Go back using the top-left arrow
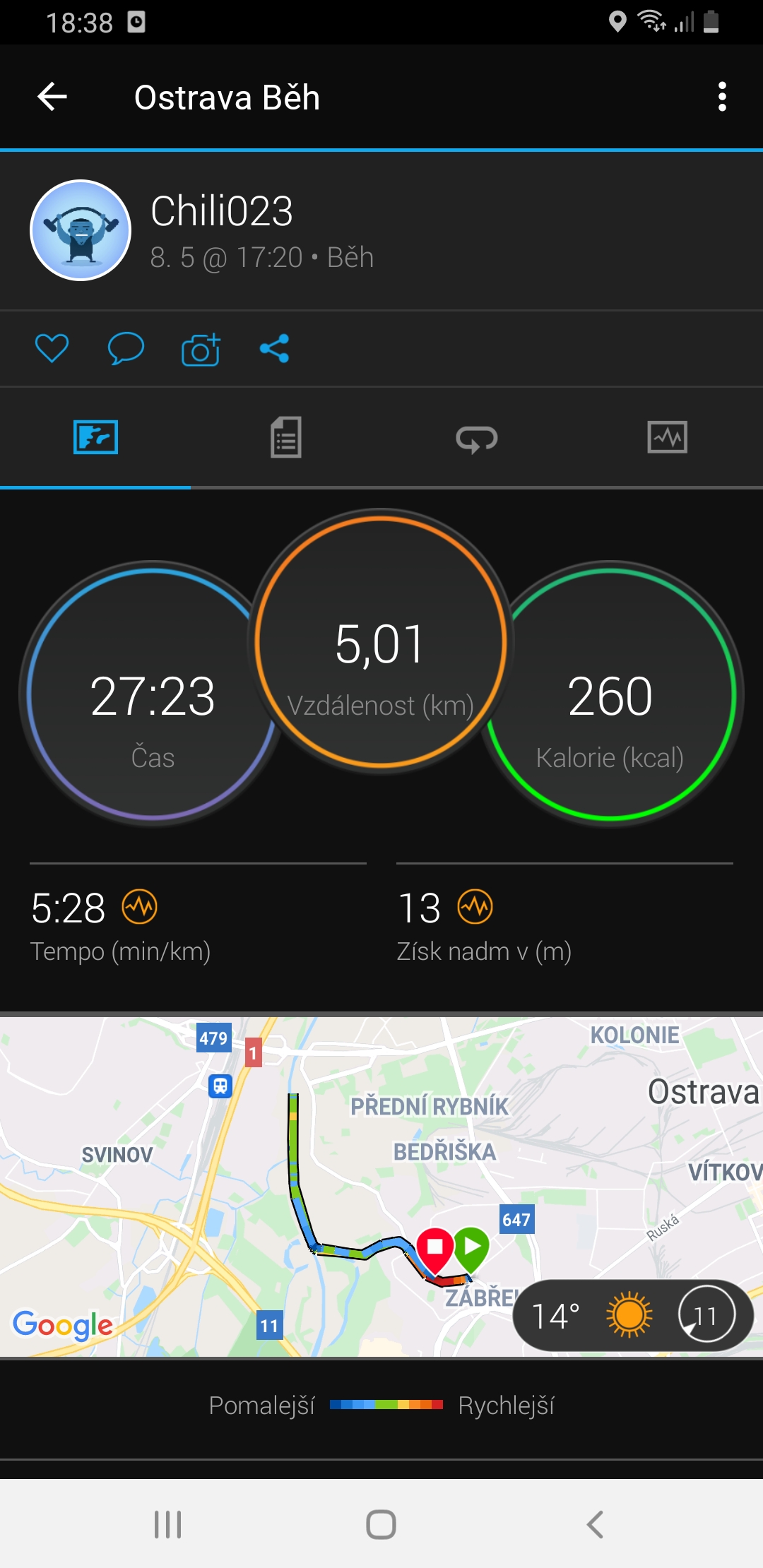The height and width of the screenshot is (1568, 763). (52, 97)
